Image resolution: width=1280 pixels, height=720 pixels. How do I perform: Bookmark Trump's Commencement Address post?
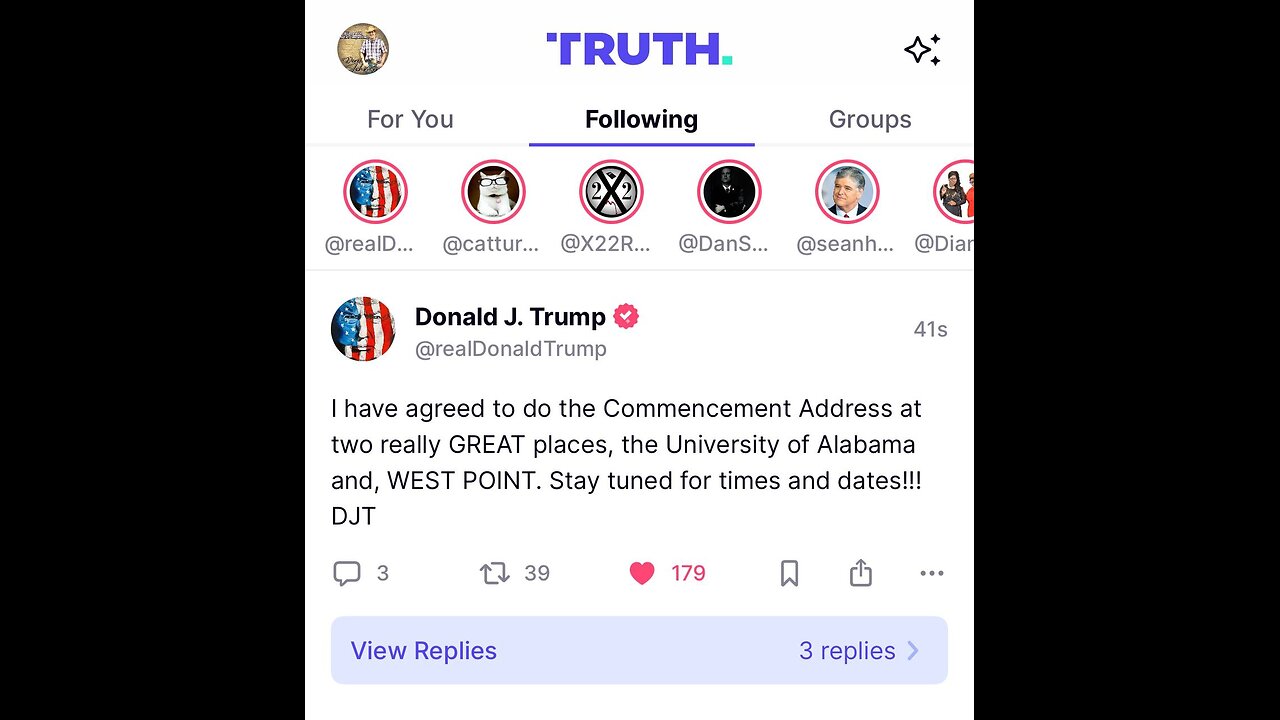(x=789, y=573)
